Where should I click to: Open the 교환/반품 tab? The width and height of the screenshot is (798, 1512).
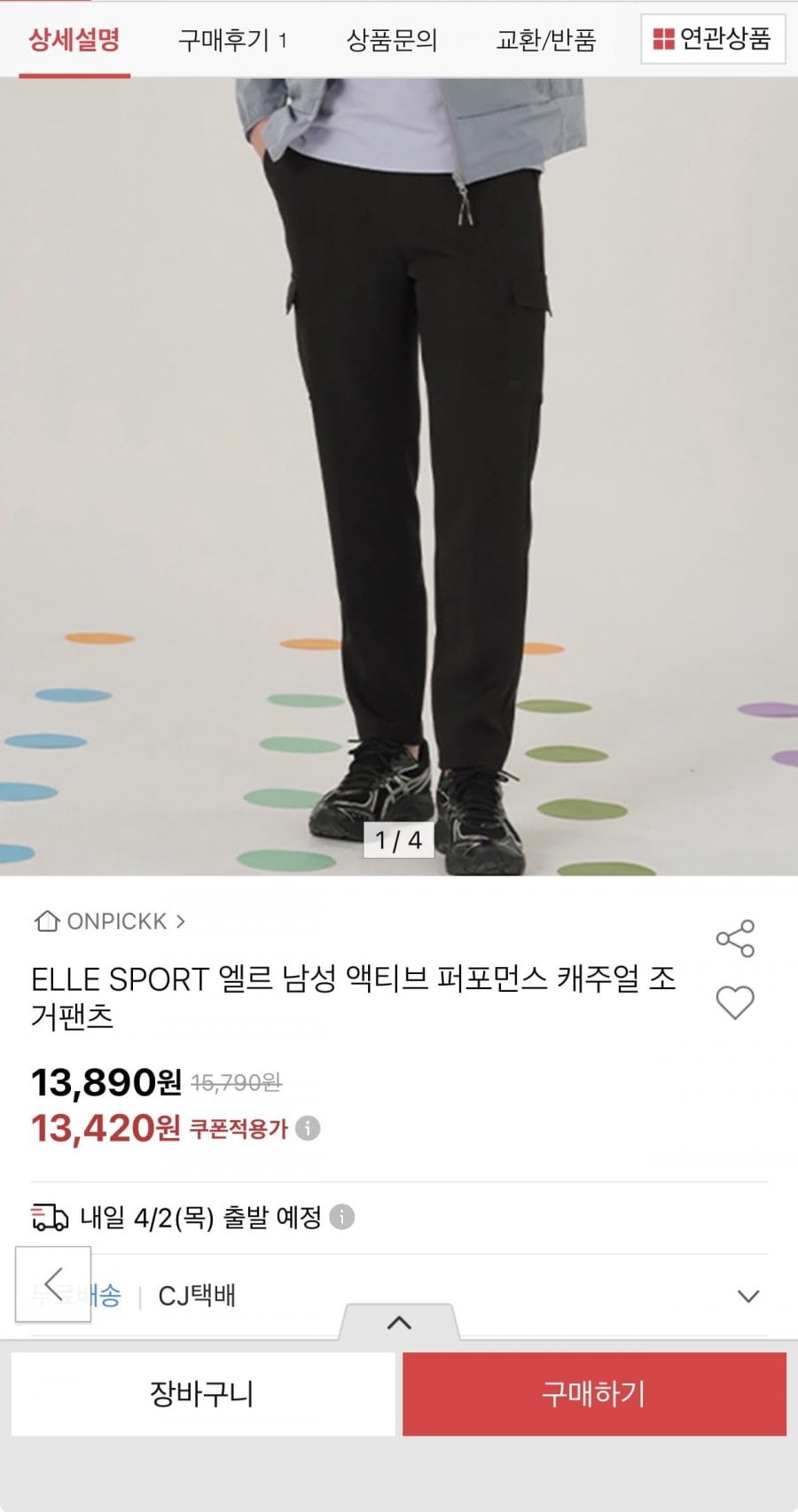point(545,40)
